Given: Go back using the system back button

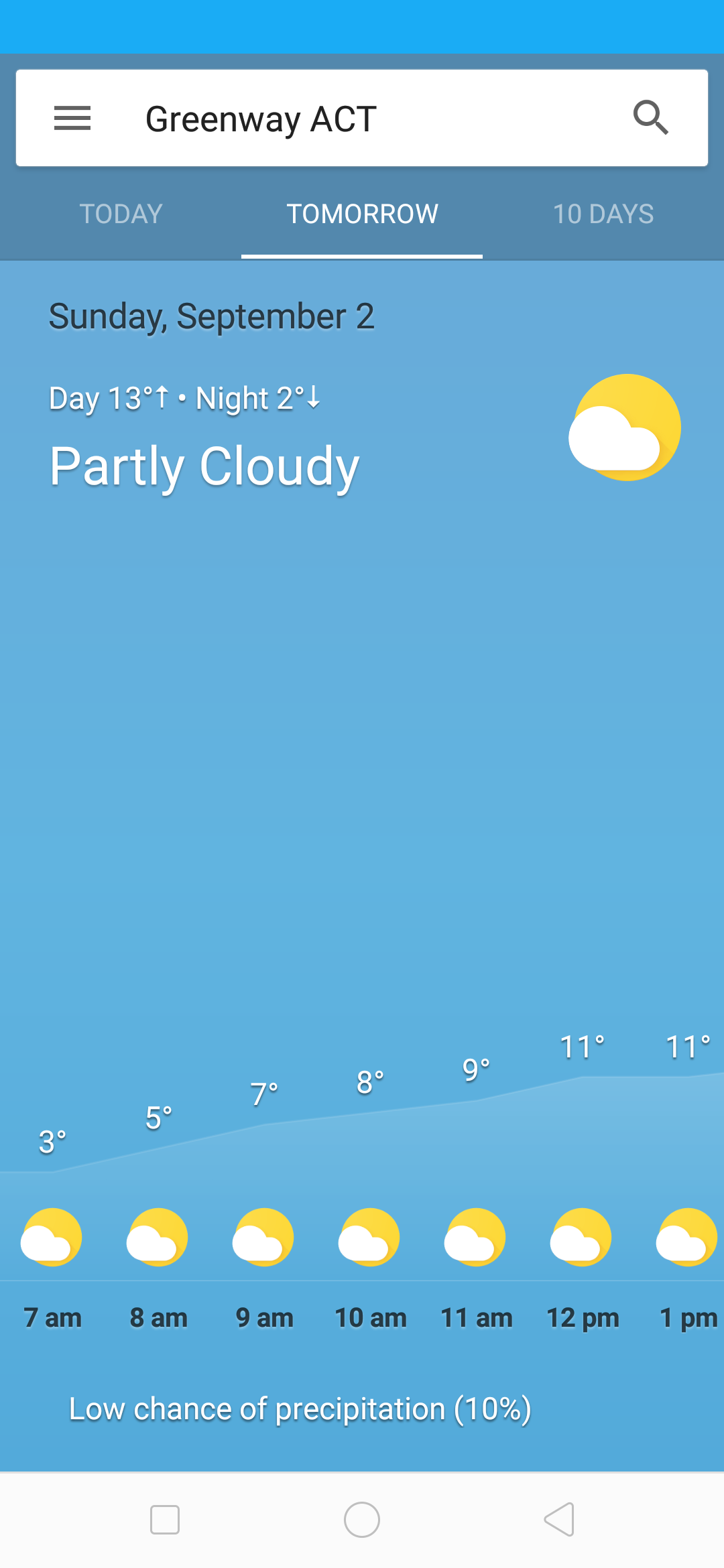Looking at the screenshot, I should pos(559,1519).
